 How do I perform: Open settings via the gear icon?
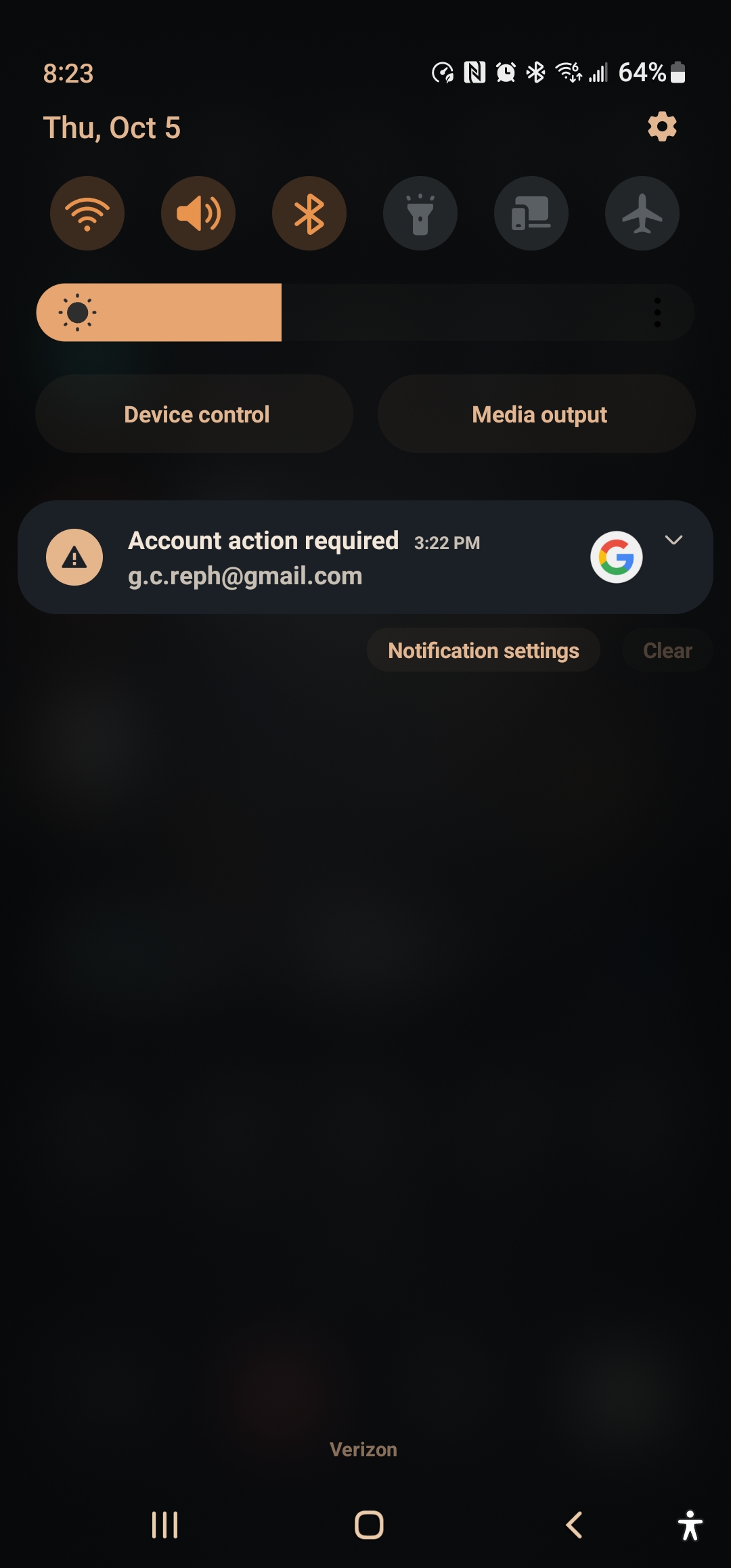662,127
